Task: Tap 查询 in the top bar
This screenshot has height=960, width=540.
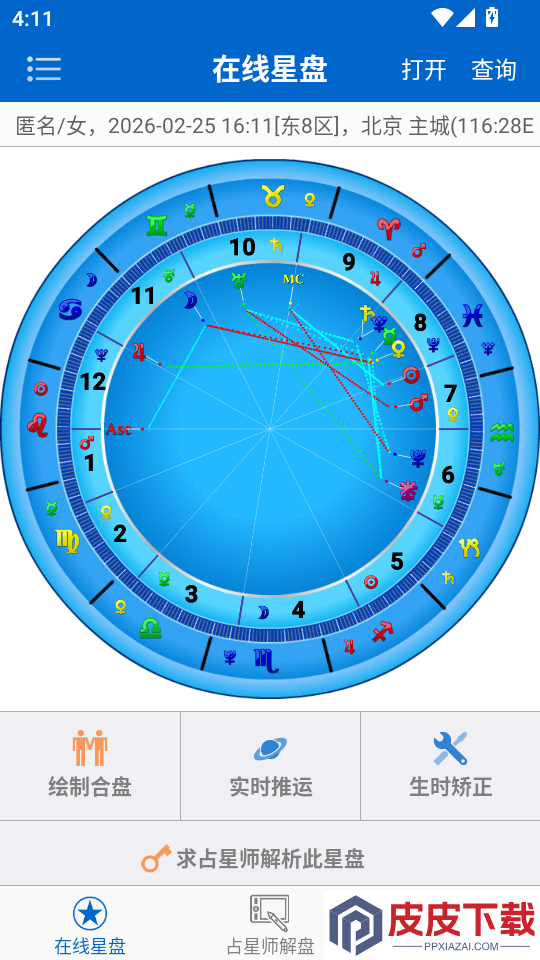Action: tap(493, 70)
